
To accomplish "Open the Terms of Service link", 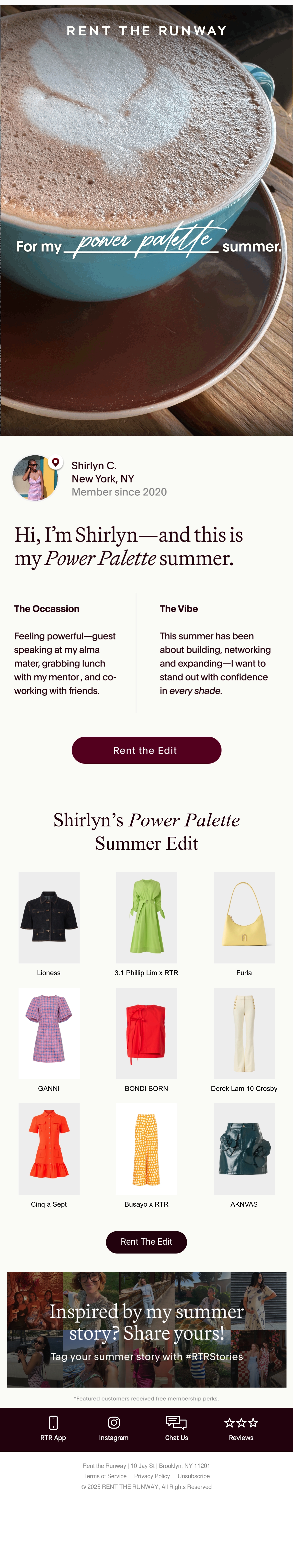I will (105, 1476).
